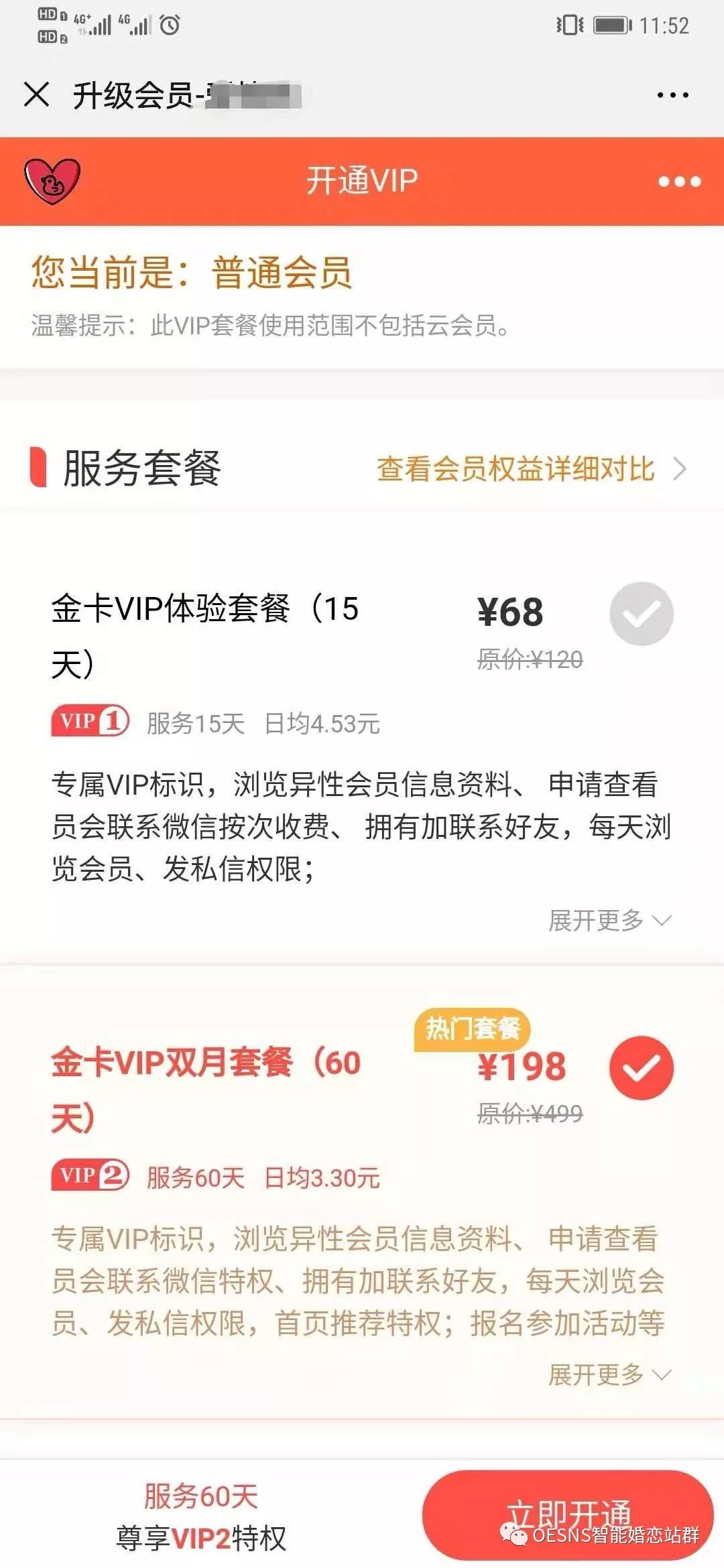Screen dimensions: 724x1568
Task: Tap 立即开通 to activate VIP now
Action: pyautogui.click(x=568, y=1514)
